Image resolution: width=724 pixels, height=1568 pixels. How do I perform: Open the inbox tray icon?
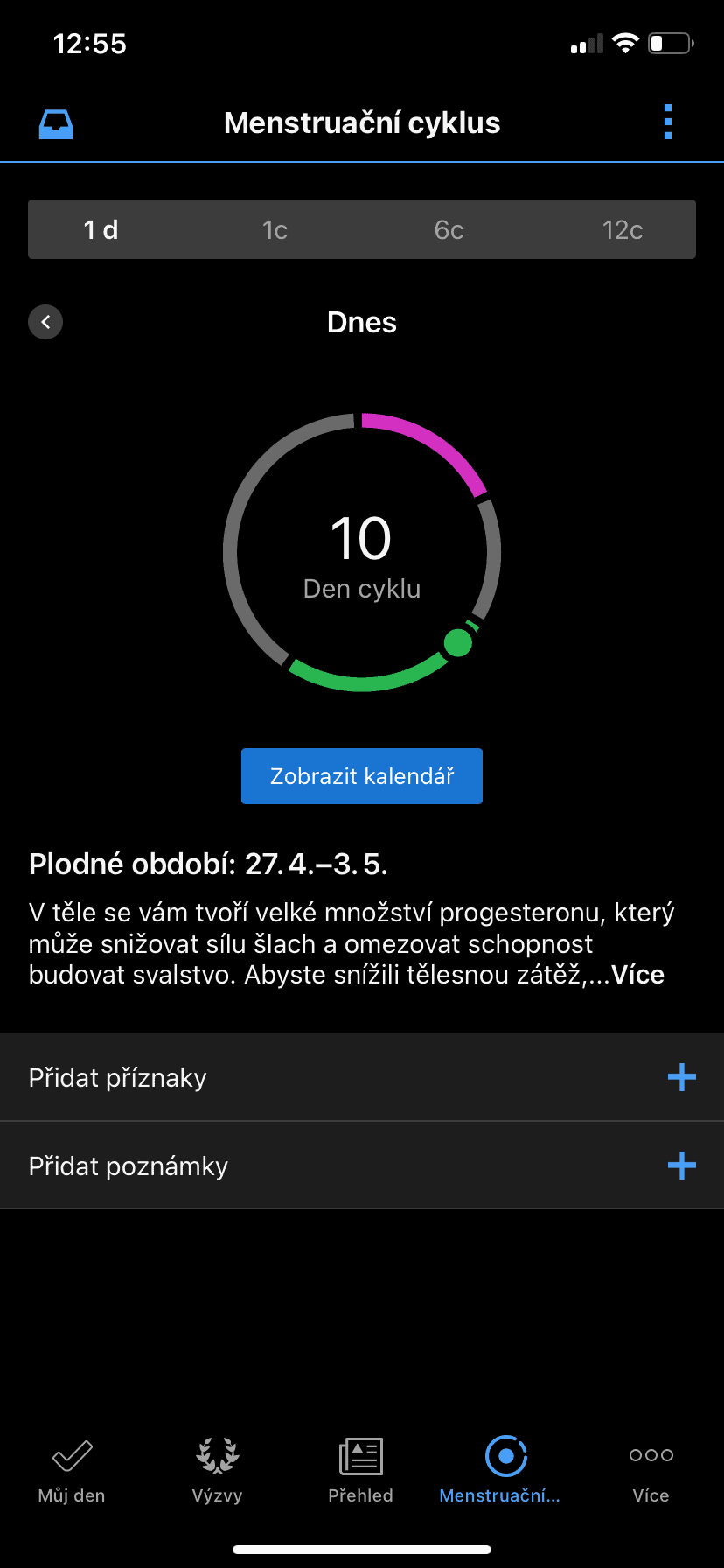[x=56, y=123]
